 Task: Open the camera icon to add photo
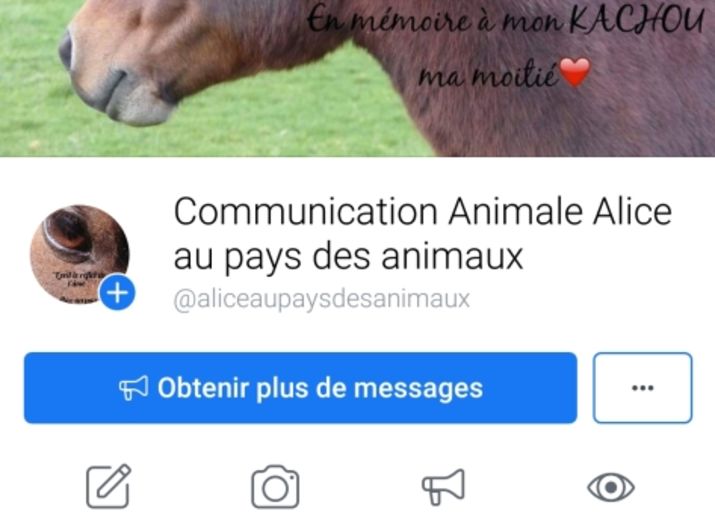(275, 487)
